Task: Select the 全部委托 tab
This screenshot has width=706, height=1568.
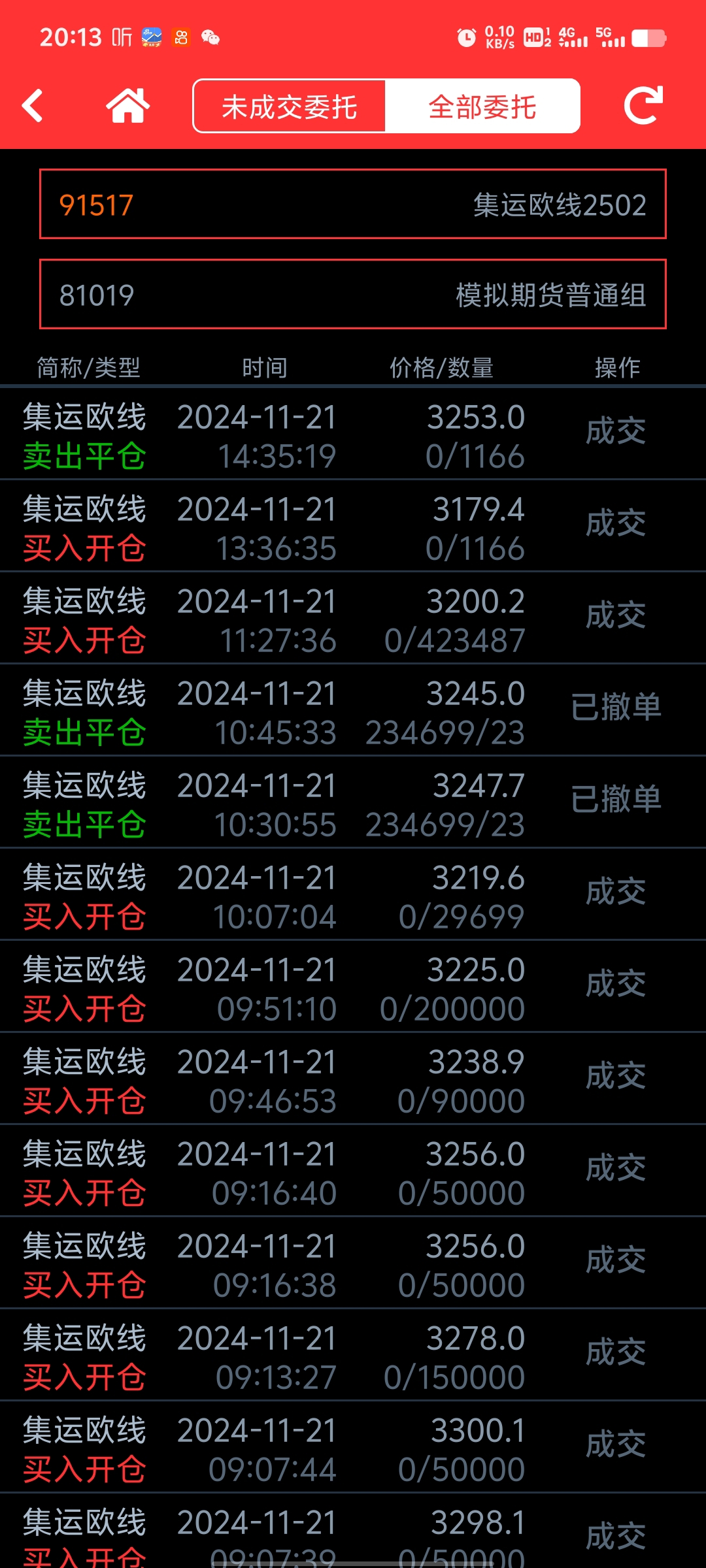Action: click(x=482, y=106)
